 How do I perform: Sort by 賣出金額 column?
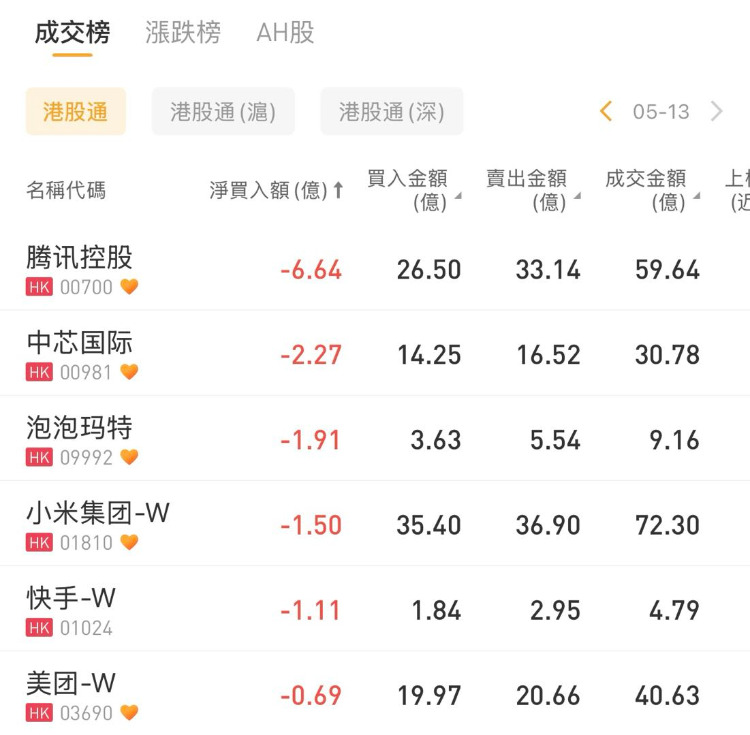532,190
